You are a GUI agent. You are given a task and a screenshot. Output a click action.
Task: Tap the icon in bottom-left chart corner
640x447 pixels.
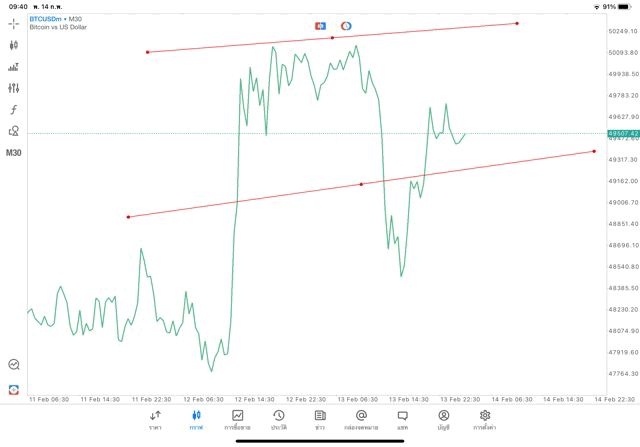[x=13, y=388]
